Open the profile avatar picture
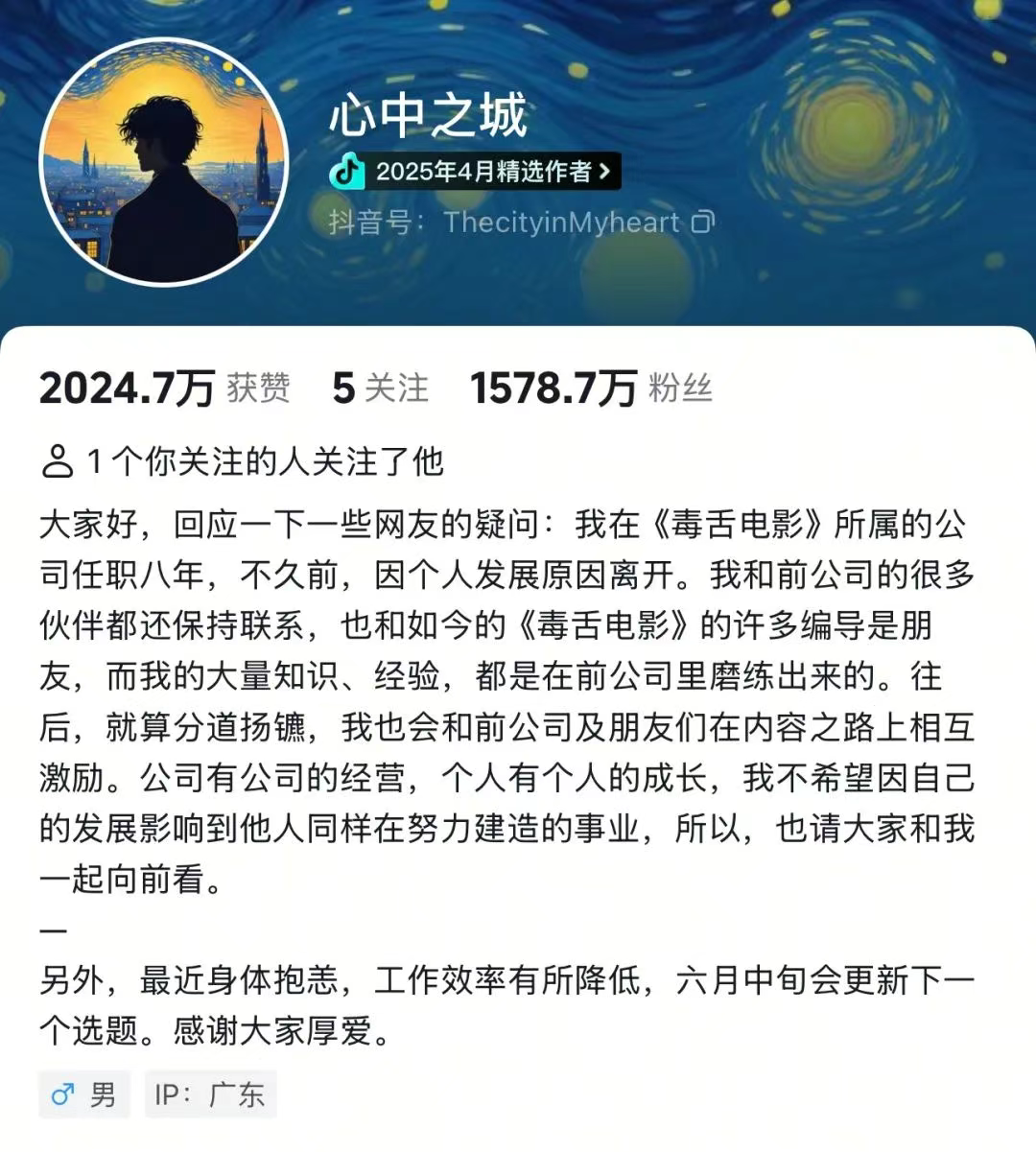Screen dimensions: 1036x1152 pyautogui.click(x=164, y=162)
